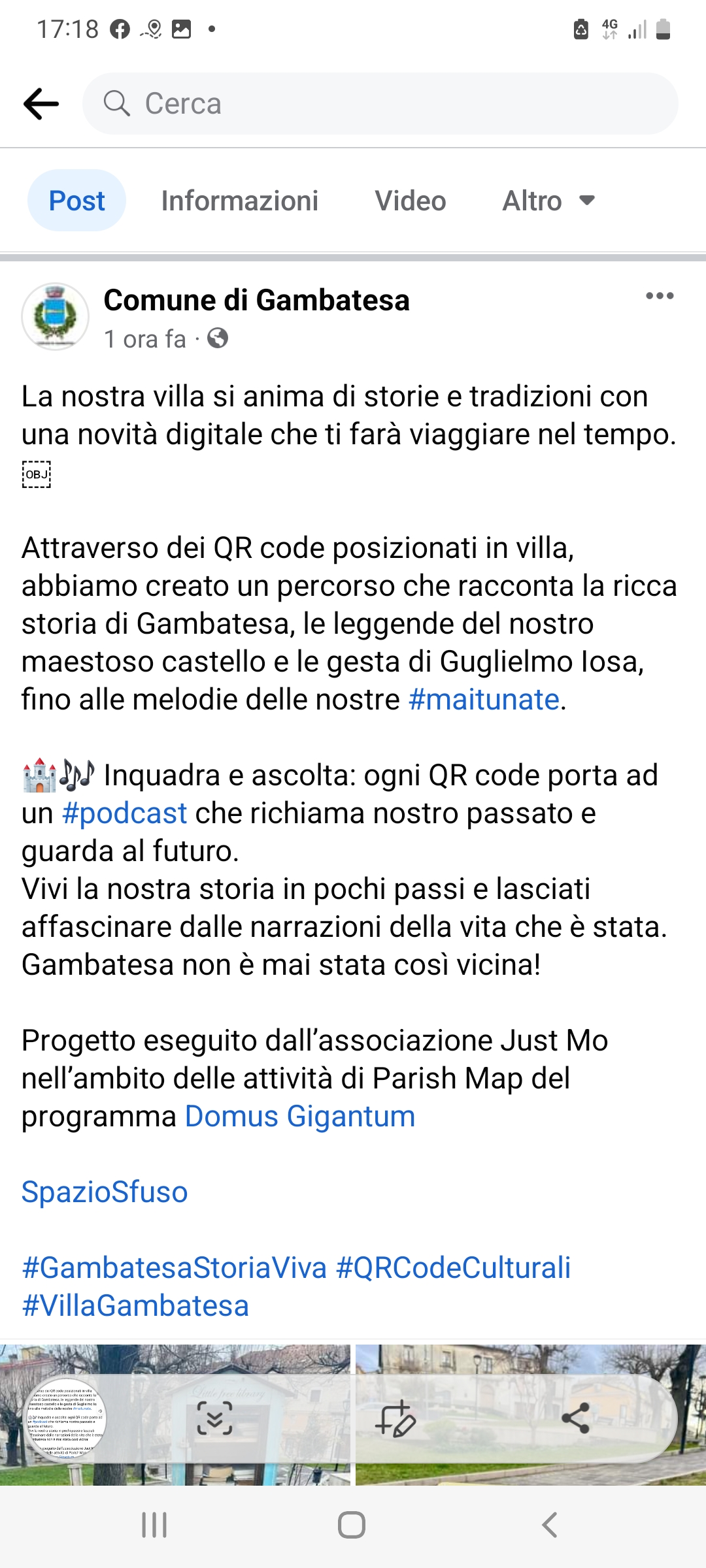The width and height of the screenshot is (706, 1568).
Task: Expand the Altro dropdown
Action: tap(548, 201)
